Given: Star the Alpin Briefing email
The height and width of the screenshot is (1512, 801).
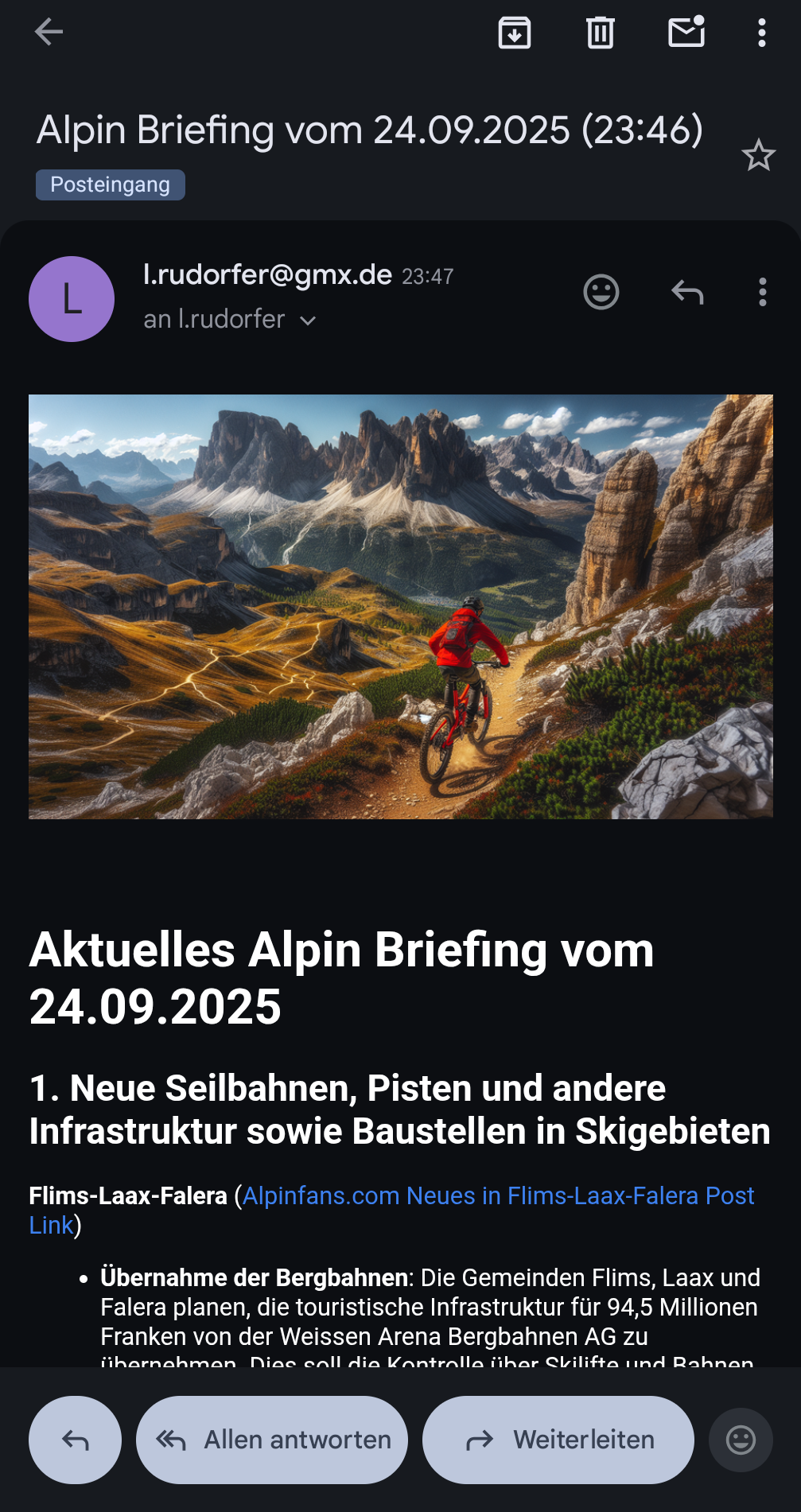Looking at the screenshot, I should 758,155.
